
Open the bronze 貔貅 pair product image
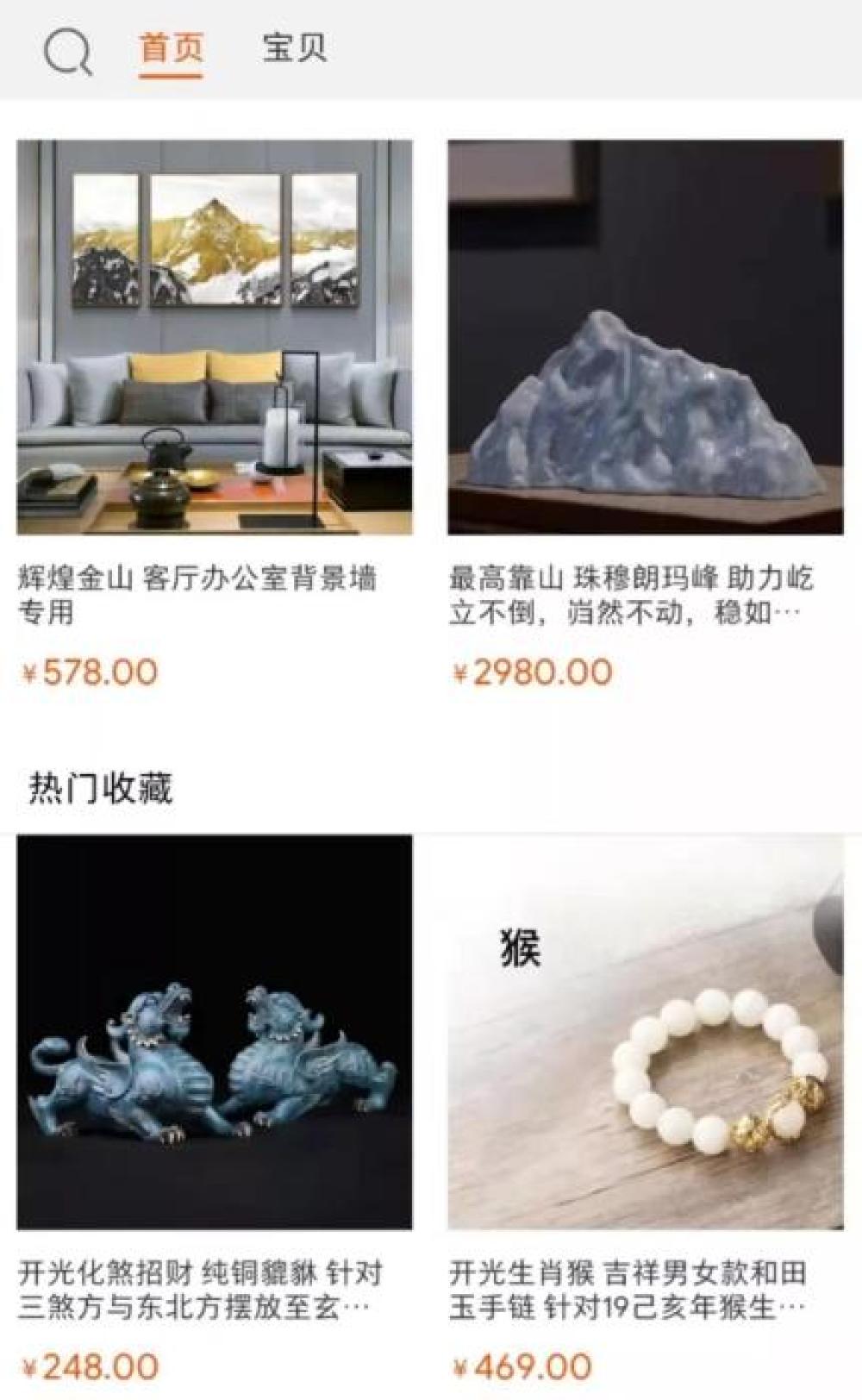point(215,1039)
